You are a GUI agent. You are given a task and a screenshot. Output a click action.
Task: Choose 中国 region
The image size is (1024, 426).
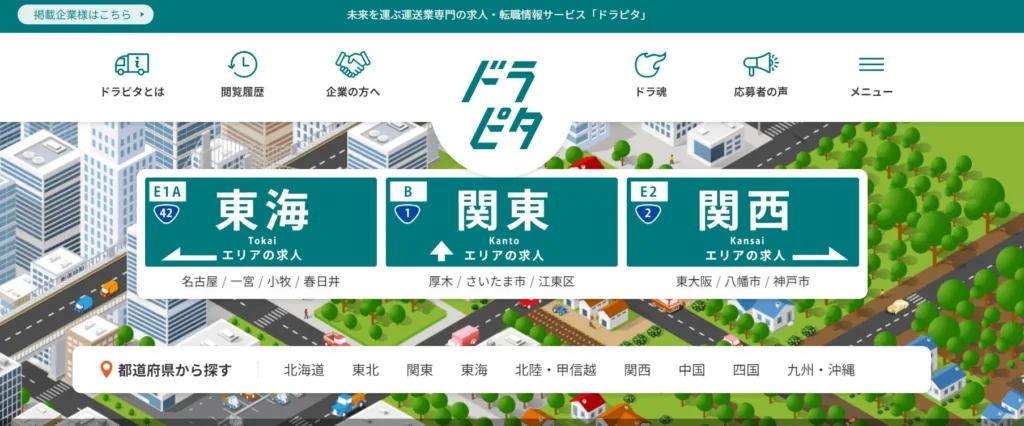coord(692,370)
